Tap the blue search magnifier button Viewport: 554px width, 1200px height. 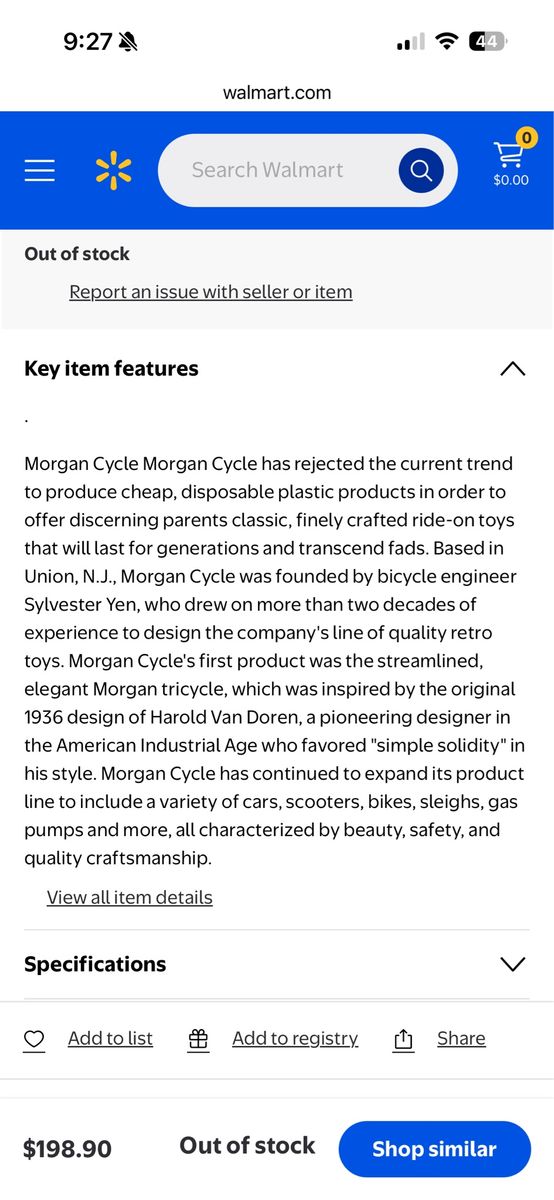(x=421, y=170)
